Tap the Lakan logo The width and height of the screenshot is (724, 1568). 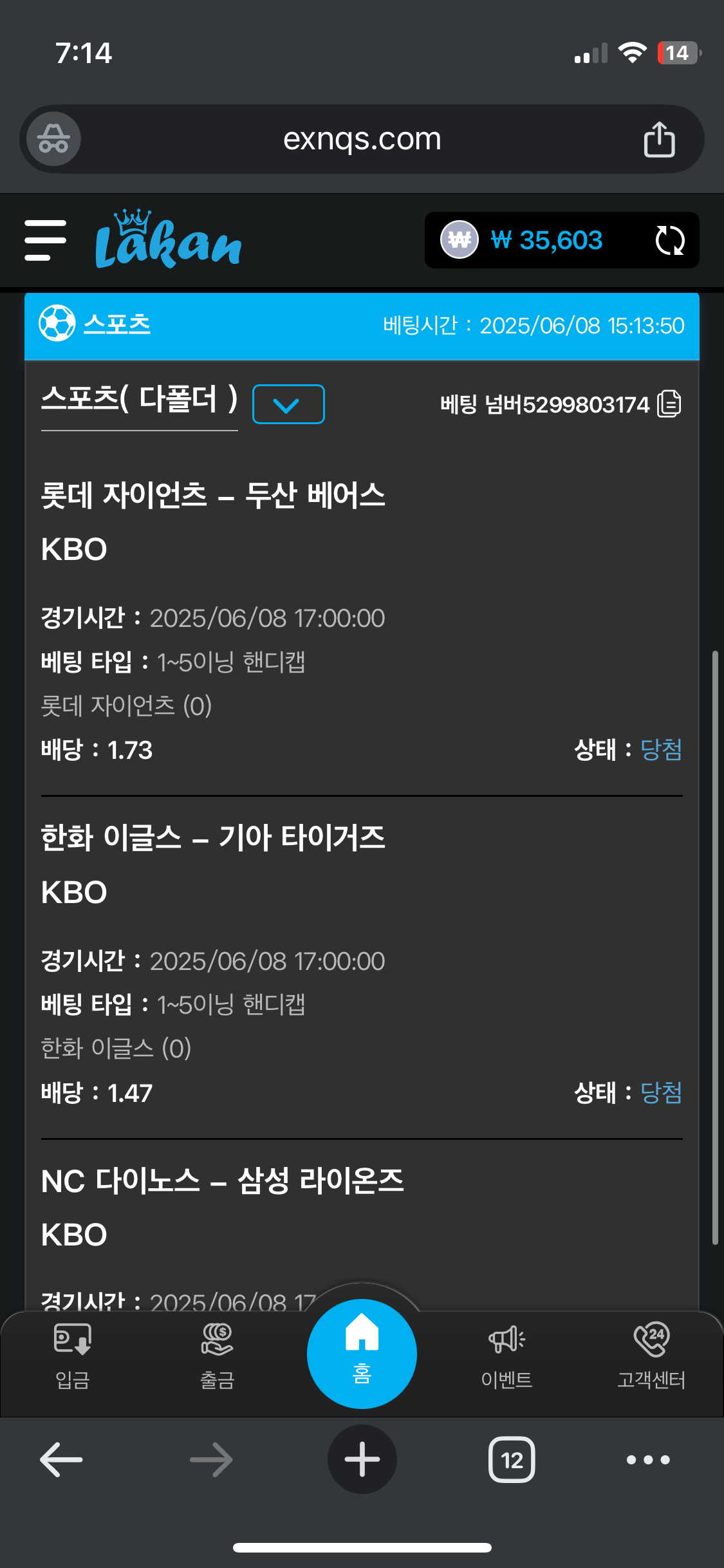(168, 240)
